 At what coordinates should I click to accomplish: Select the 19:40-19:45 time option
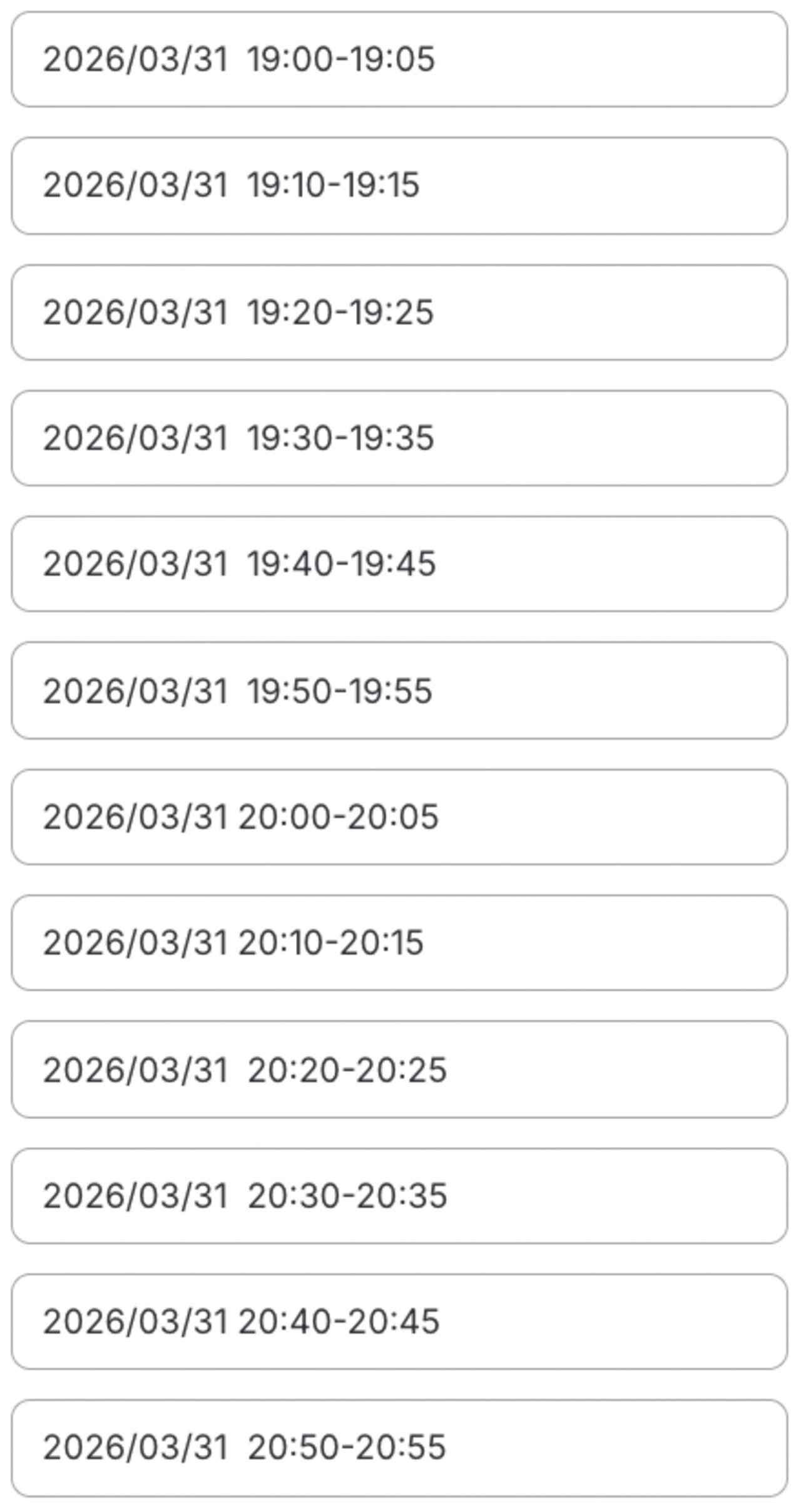point(399,563)
